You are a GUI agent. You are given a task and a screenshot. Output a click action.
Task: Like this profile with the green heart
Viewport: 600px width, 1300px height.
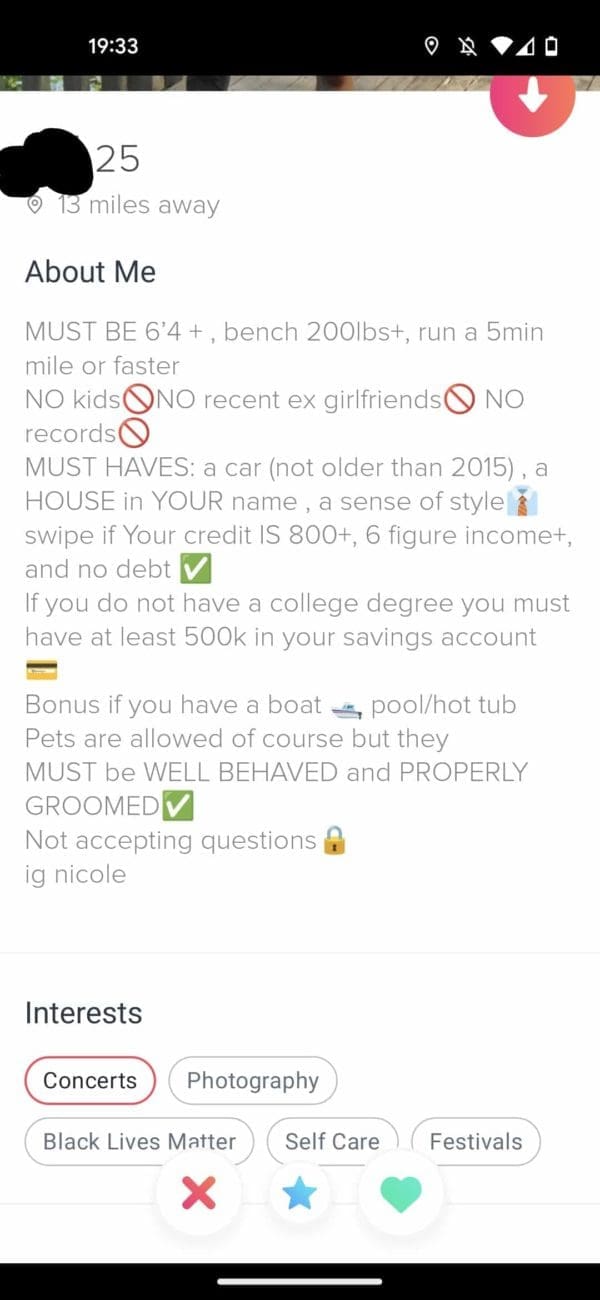401,1192
